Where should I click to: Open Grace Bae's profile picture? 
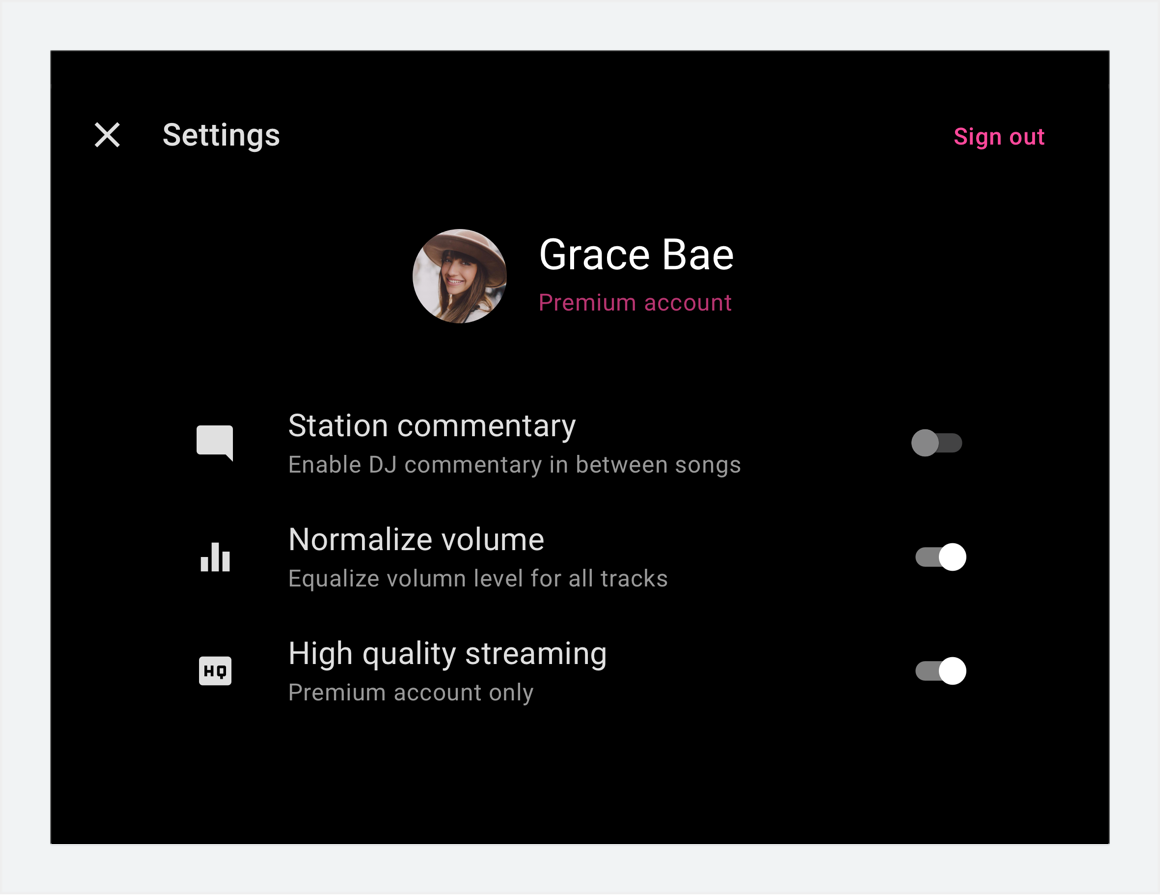click(460, 276)
